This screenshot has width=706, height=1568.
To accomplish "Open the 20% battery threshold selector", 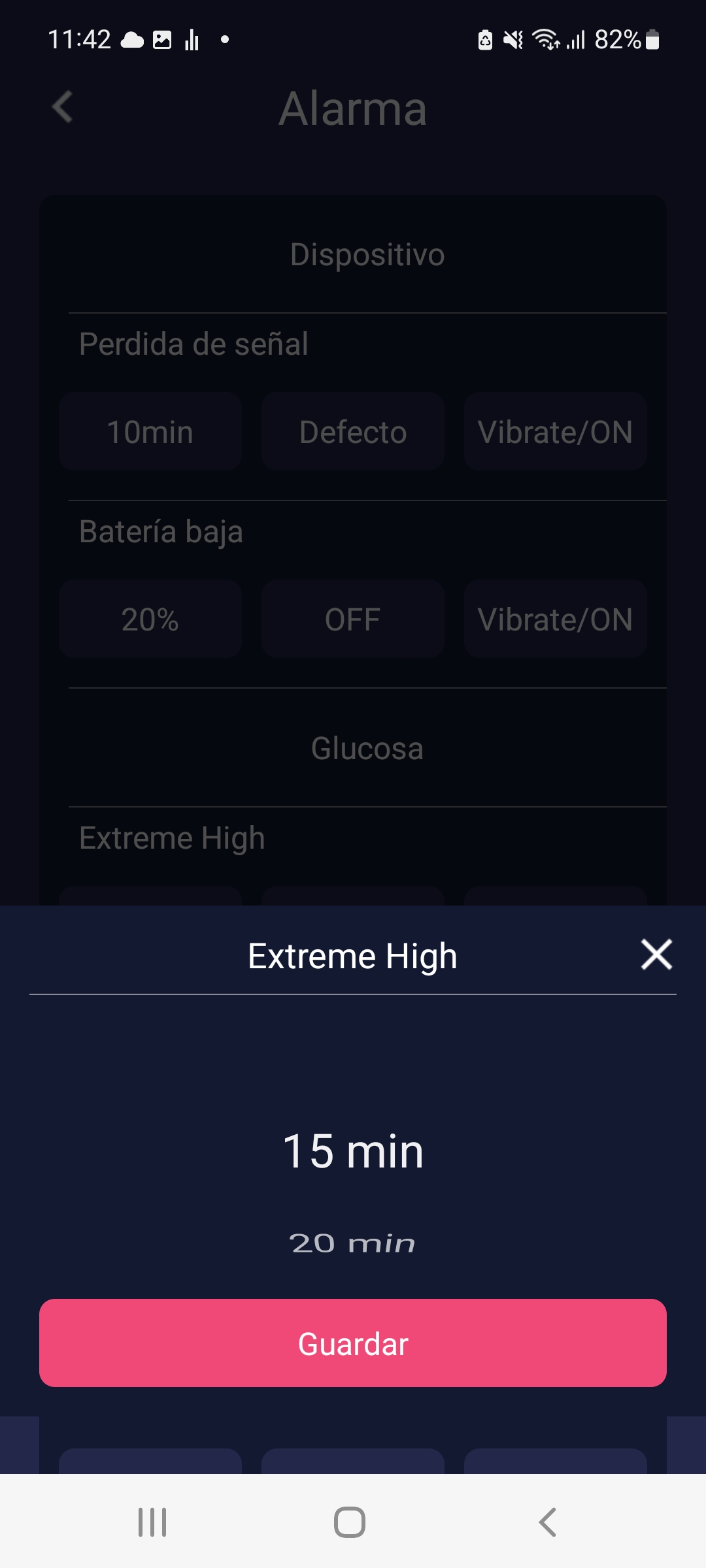I will point(150,619).
